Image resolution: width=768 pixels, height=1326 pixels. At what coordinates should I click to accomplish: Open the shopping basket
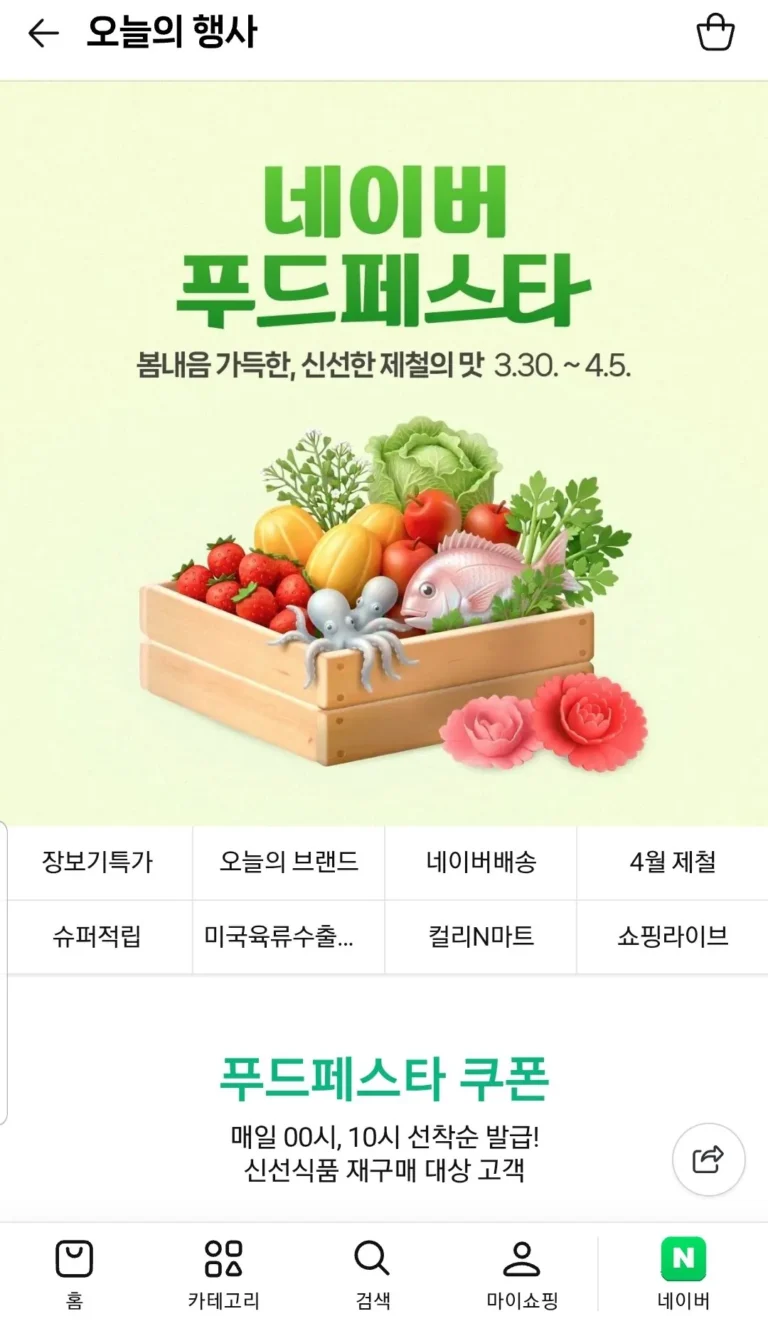point(715,34)
